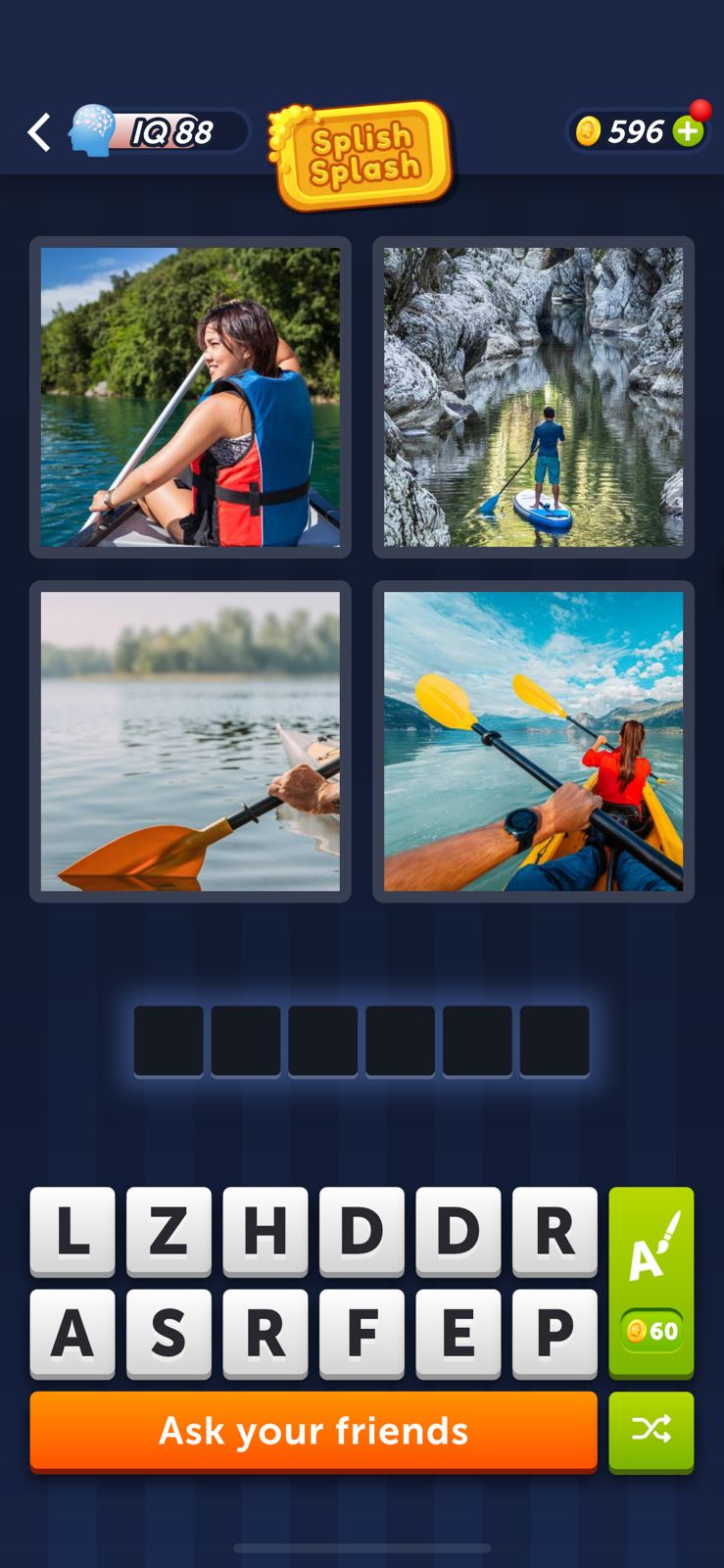This screenshot has height=1568, width=724.
Task: Enlarge the photo of woman in life jacket
Action: tap(190, 397)
